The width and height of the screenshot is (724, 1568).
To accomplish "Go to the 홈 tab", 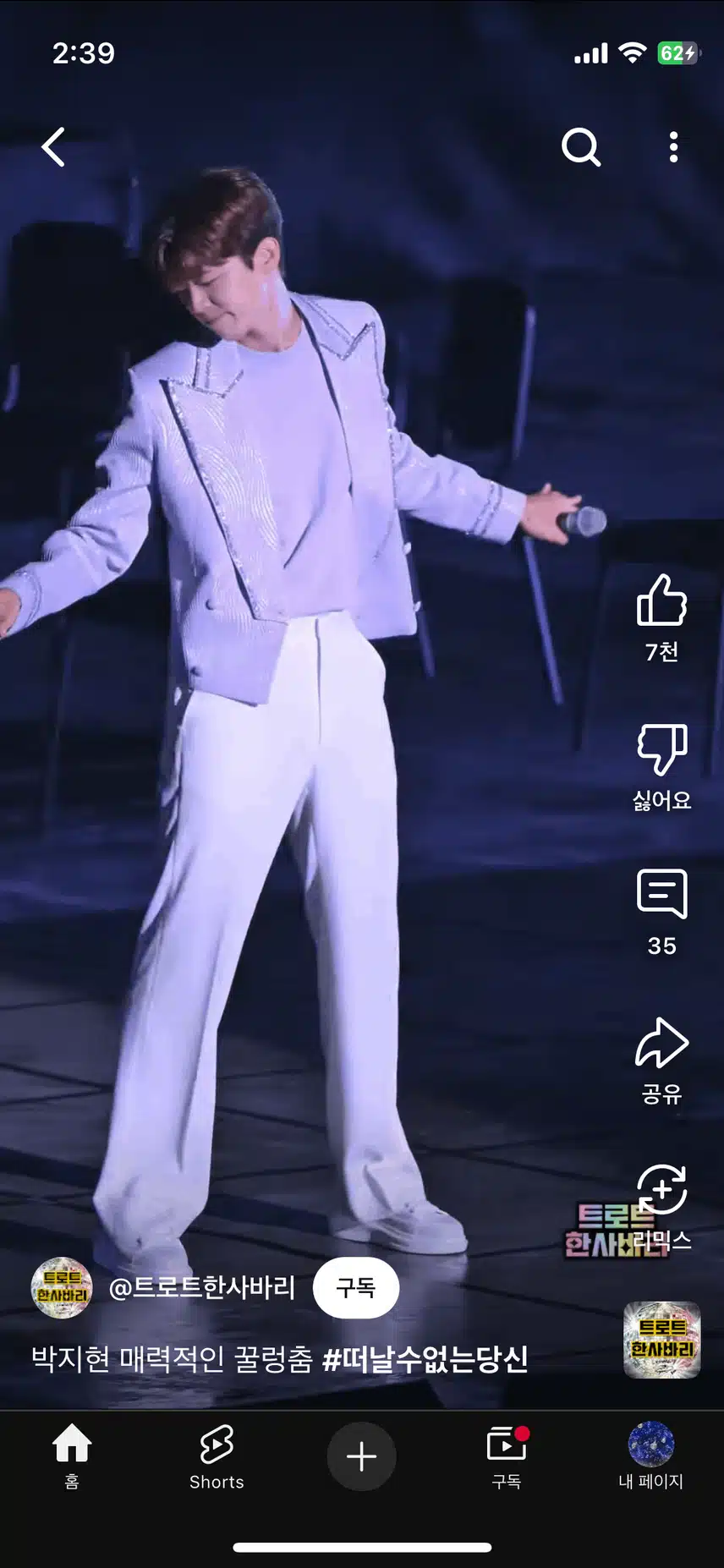I will pos(72,1456).
